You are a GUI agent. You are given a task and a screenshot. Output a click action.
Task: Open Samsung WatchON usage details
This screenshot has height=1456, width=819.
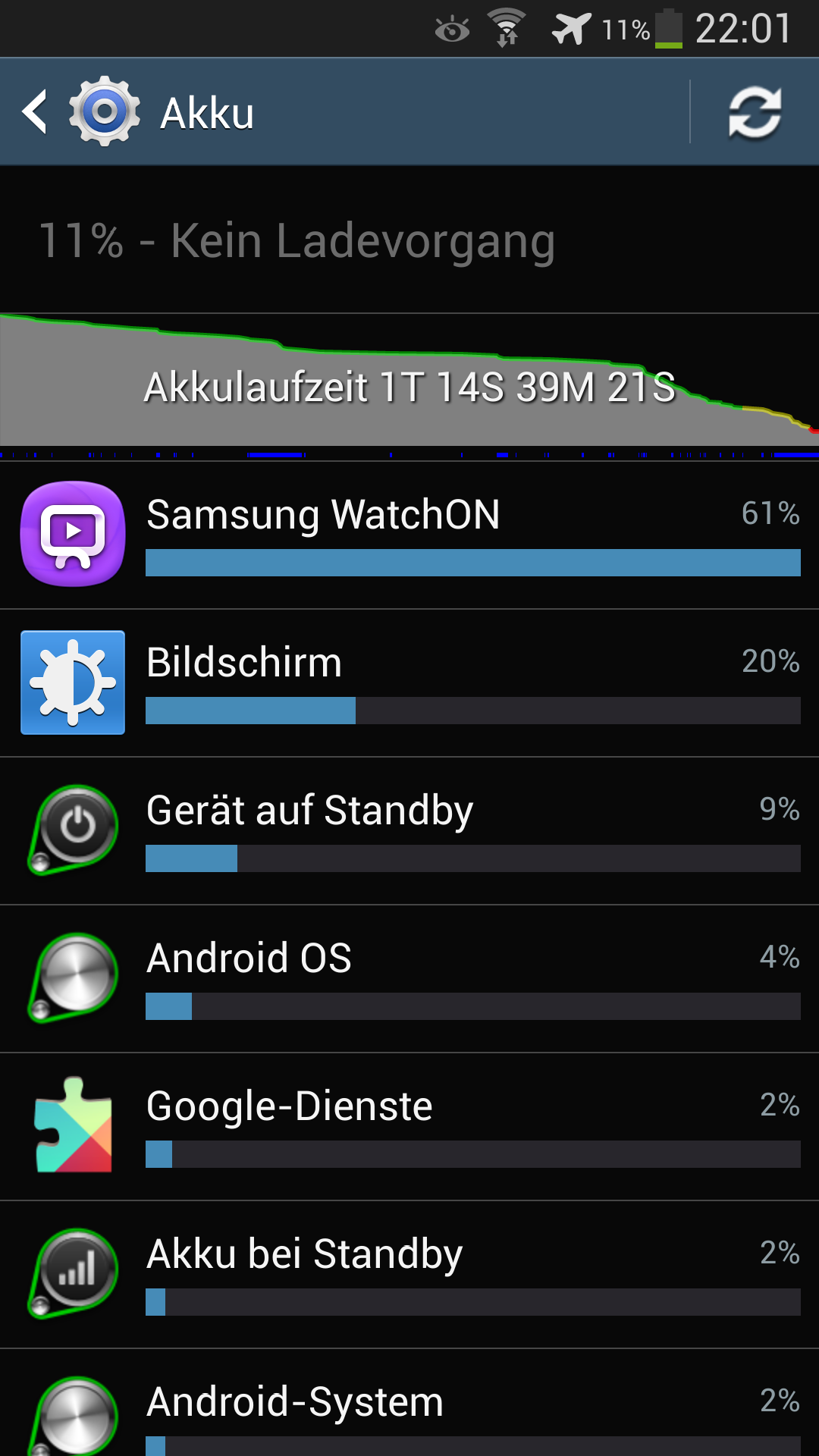(x=409, y=535)
